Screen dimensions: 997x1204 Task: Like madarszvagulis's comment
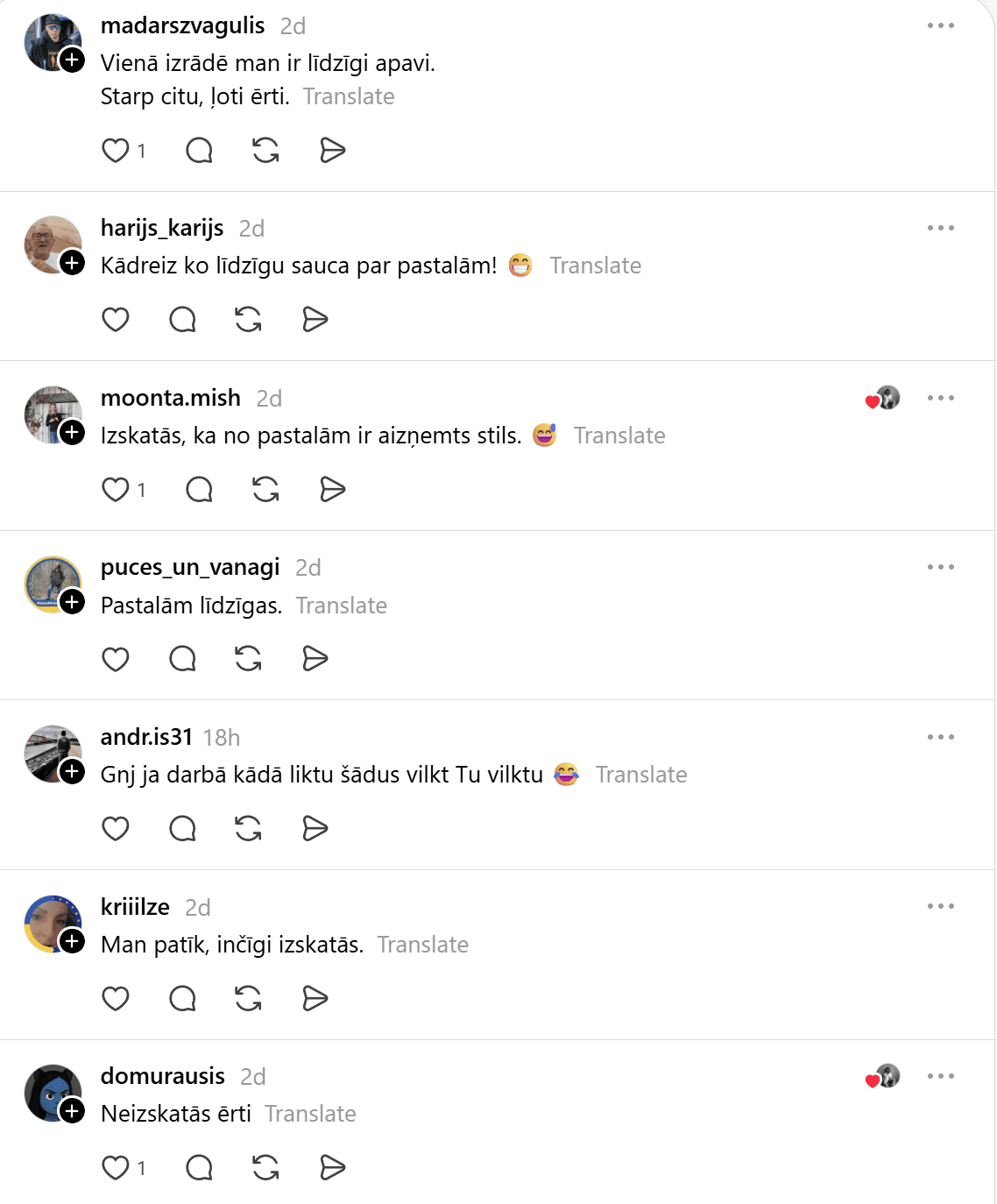116,151
